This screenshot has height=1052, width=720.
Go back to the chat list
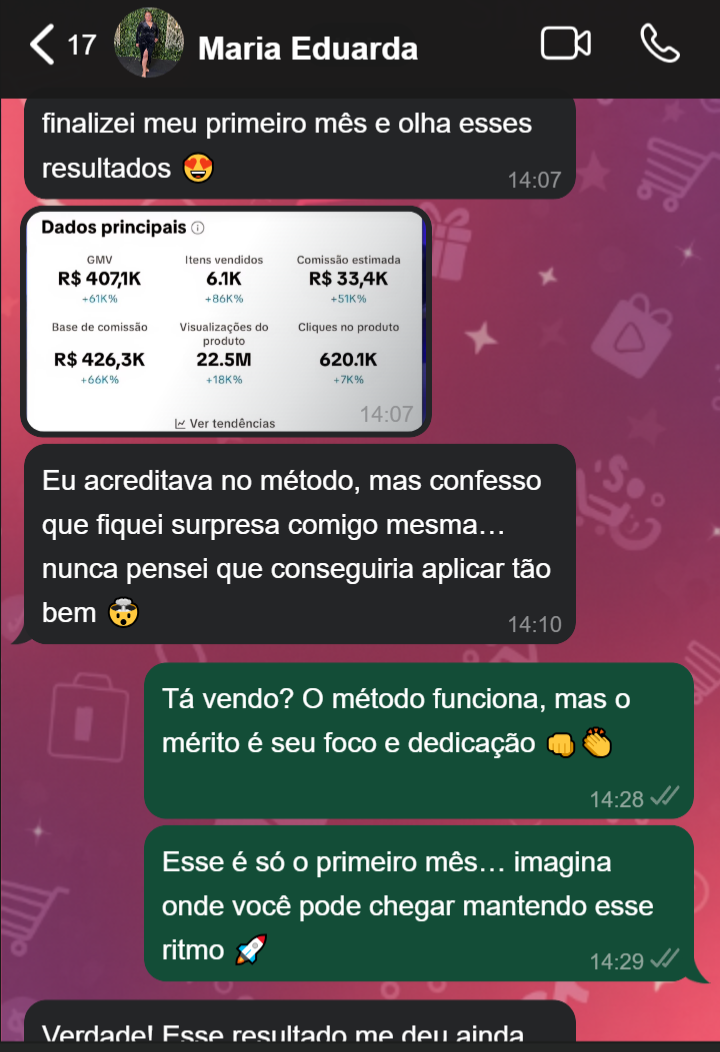pyautogui.click(x=42, y=46)
